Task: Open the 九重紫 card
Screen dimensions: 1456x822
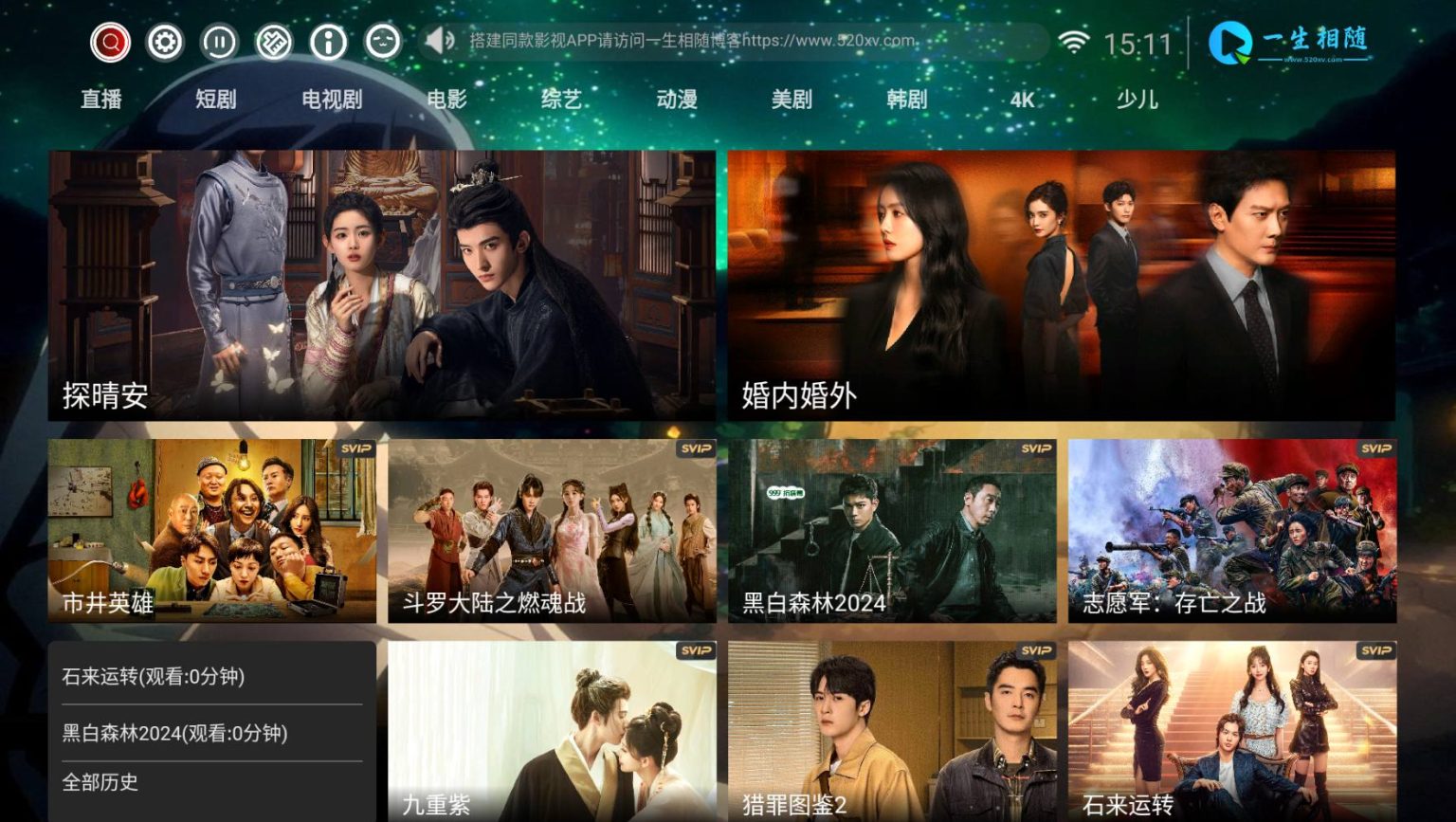Action: coord(552,732)
